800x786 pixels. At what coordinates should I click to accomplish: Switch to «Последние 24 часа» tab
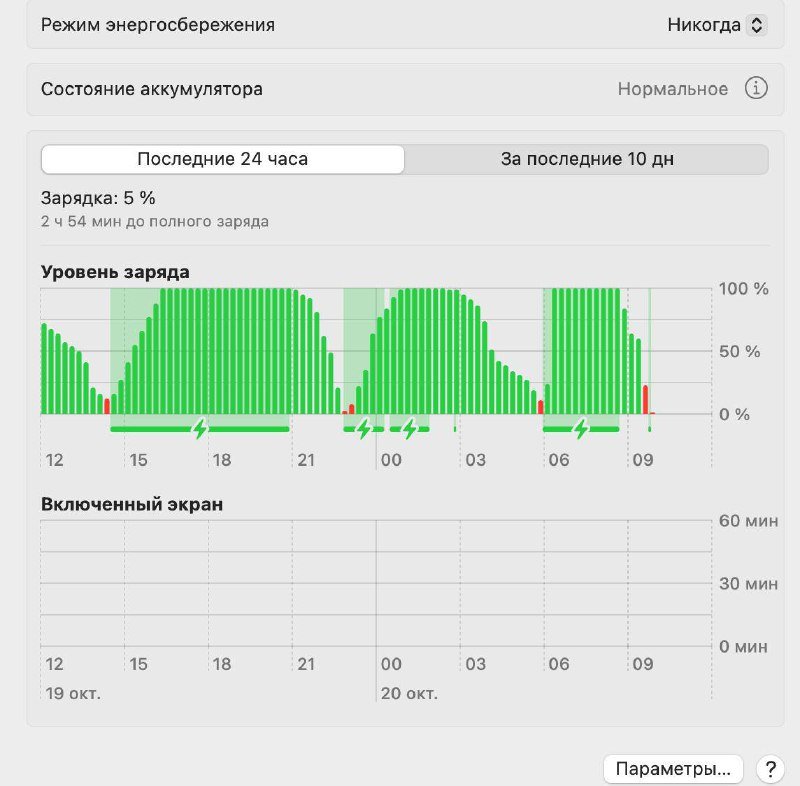[x=223, y=159]
